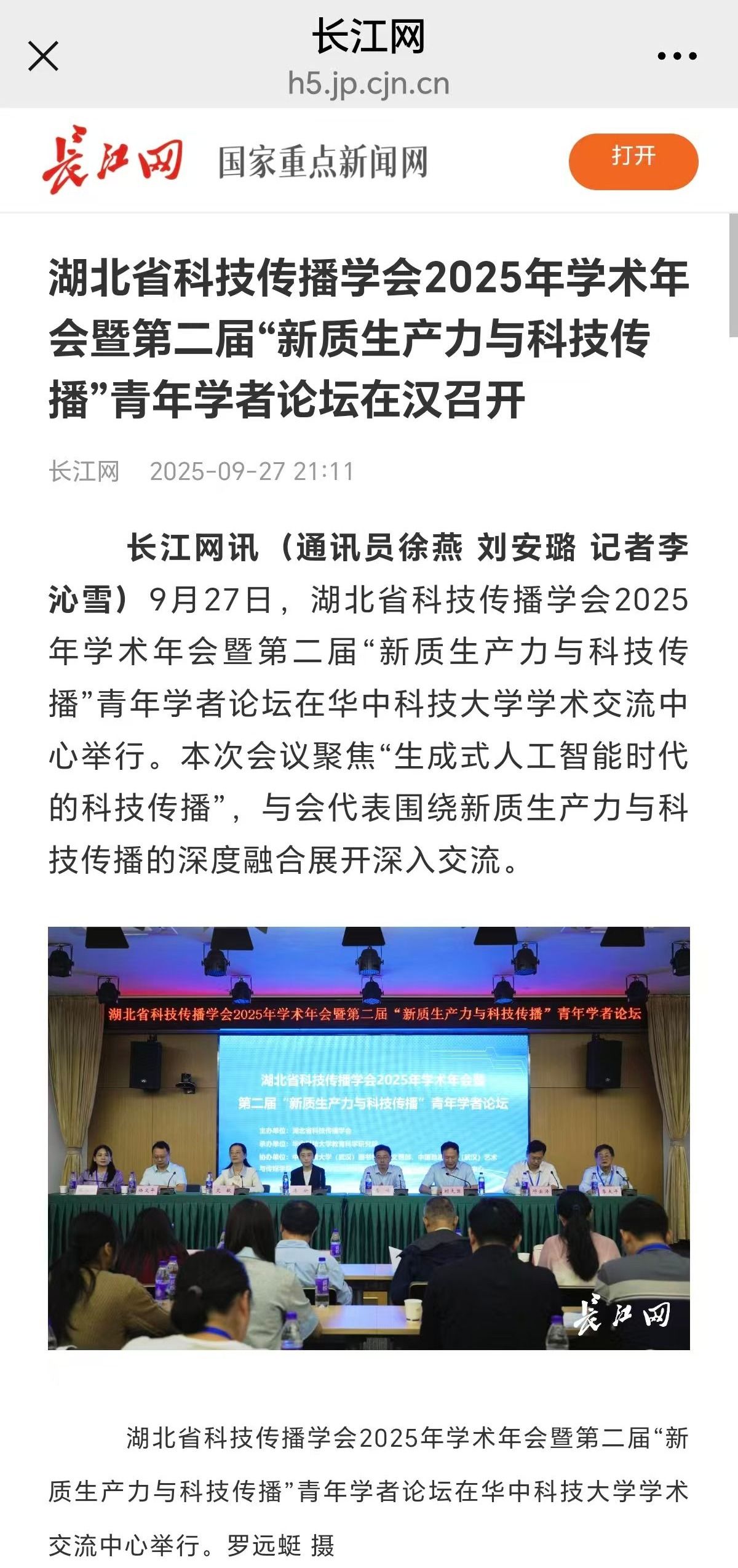Open the three-dot overflow menu
The image size is (738, 1568).
[676, 56]
